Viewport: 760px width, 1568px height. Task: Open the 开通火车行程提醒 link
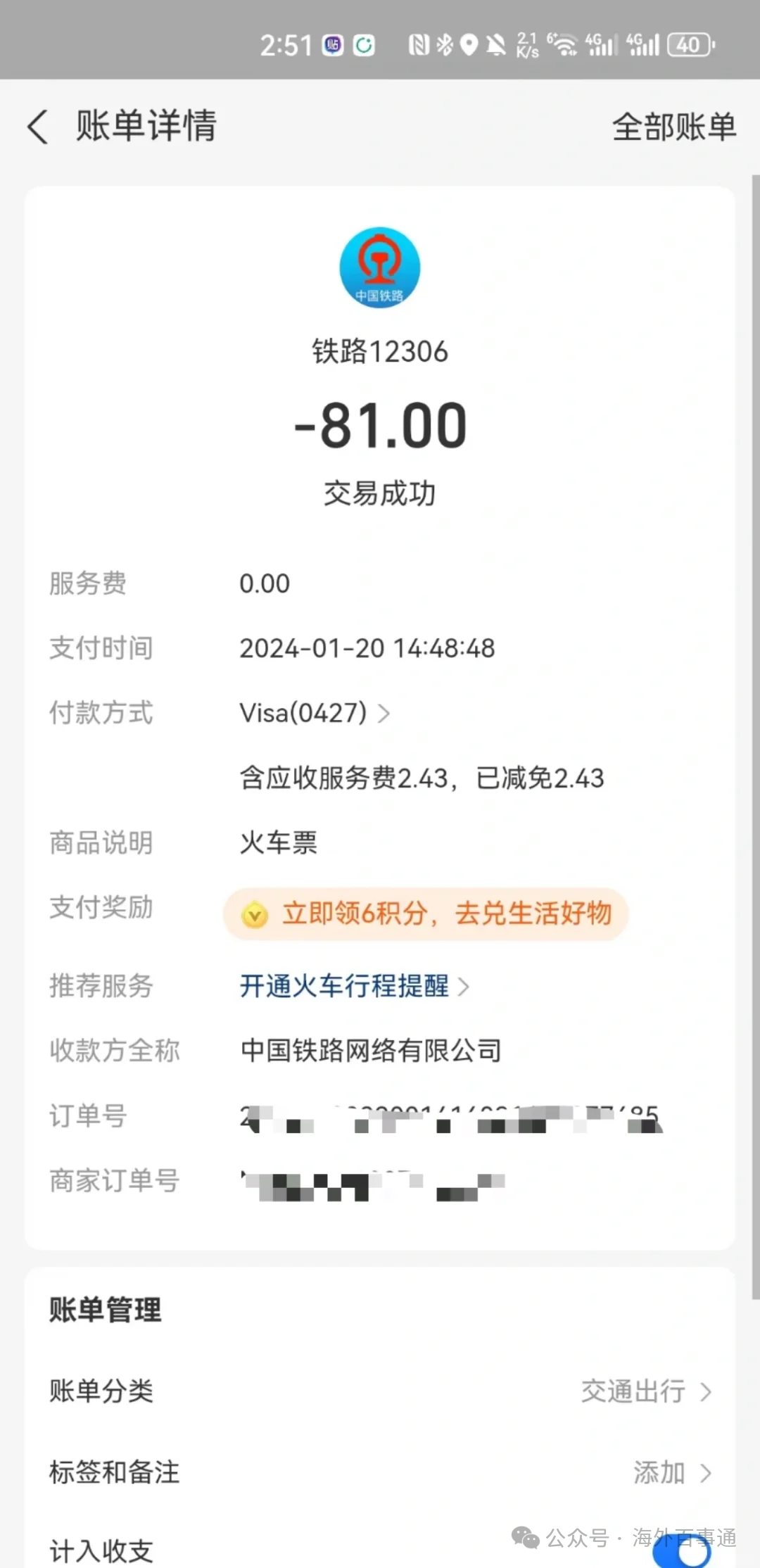(354, 986)
